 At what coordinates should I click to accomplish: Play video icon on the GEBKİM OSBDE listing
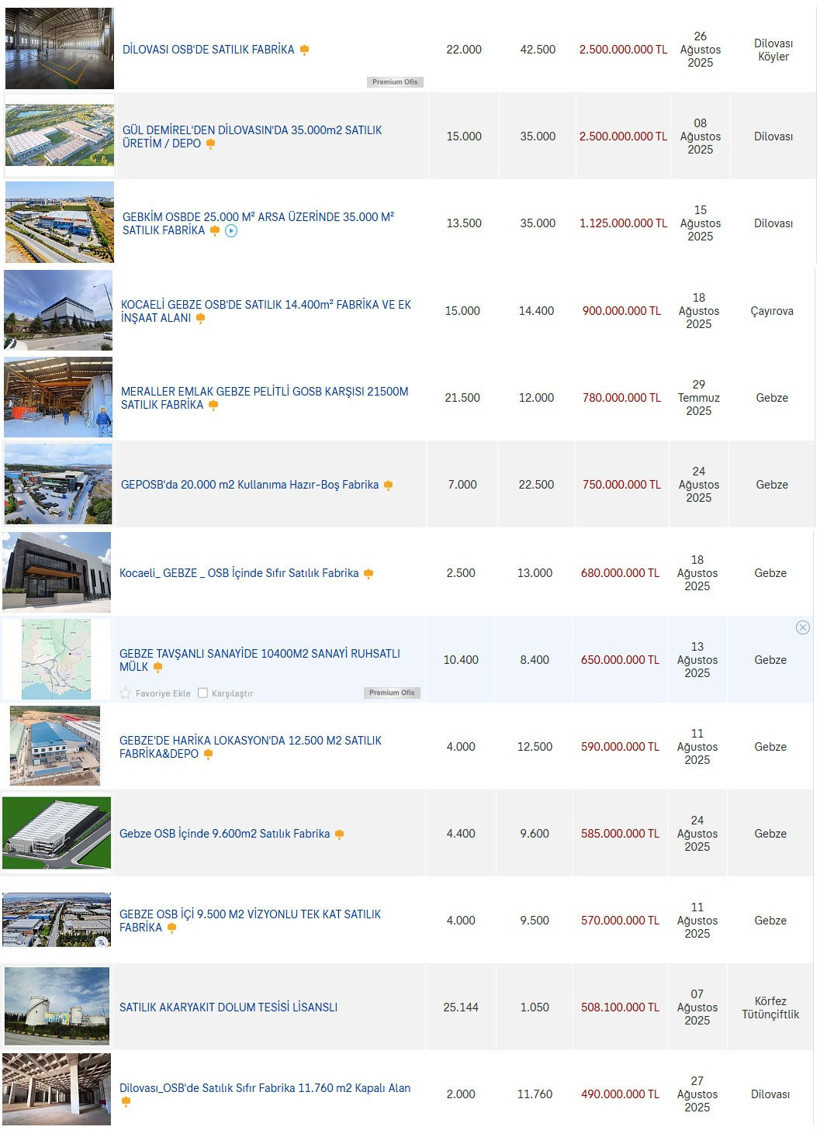pyautogui.click(x=231, y=231)
